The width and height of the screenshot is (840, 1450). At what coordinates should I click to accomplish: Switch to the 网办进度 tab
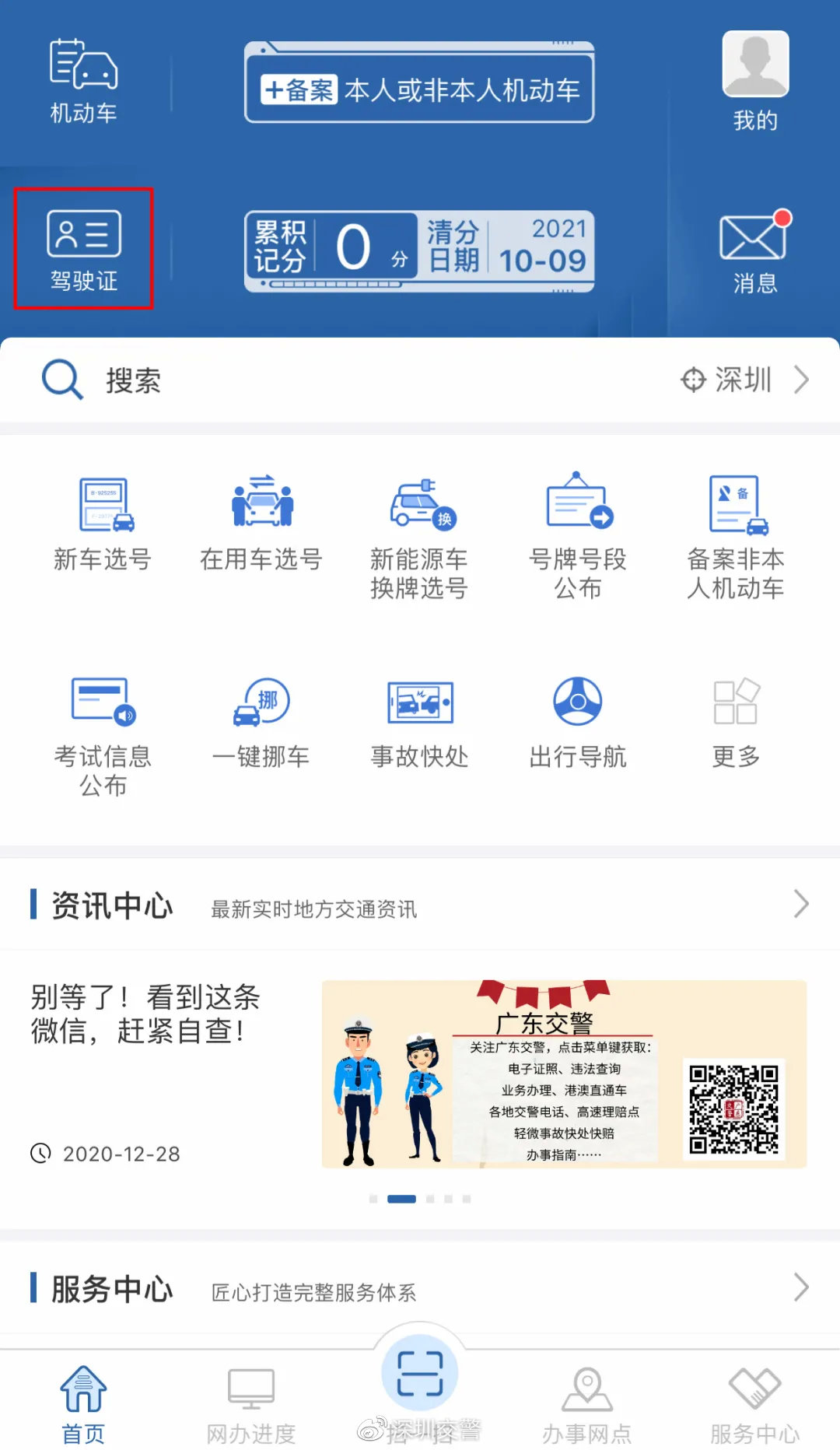click(250, 1396)
